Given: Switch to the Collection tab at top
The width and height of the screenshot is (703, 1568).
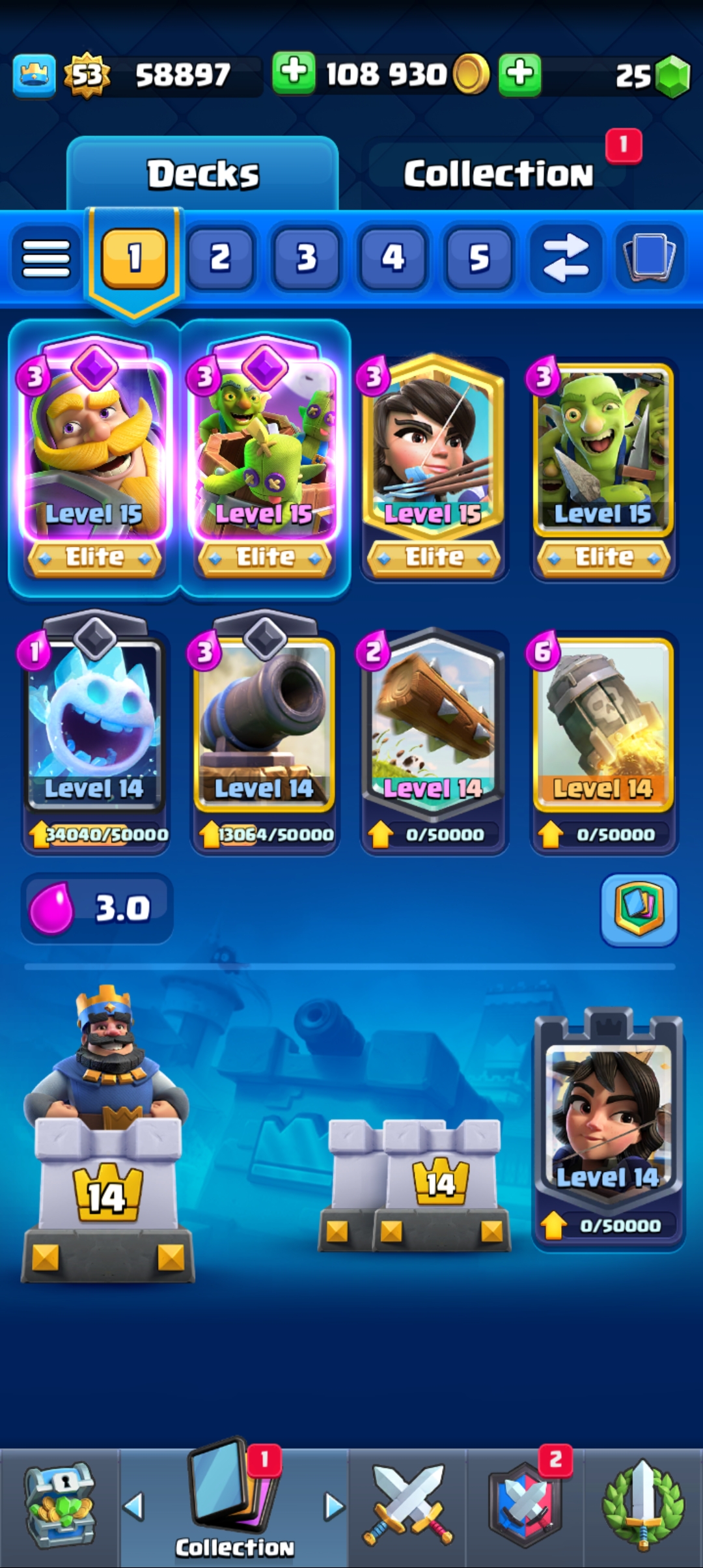Looking at the screenshot, I should [498, 174].
